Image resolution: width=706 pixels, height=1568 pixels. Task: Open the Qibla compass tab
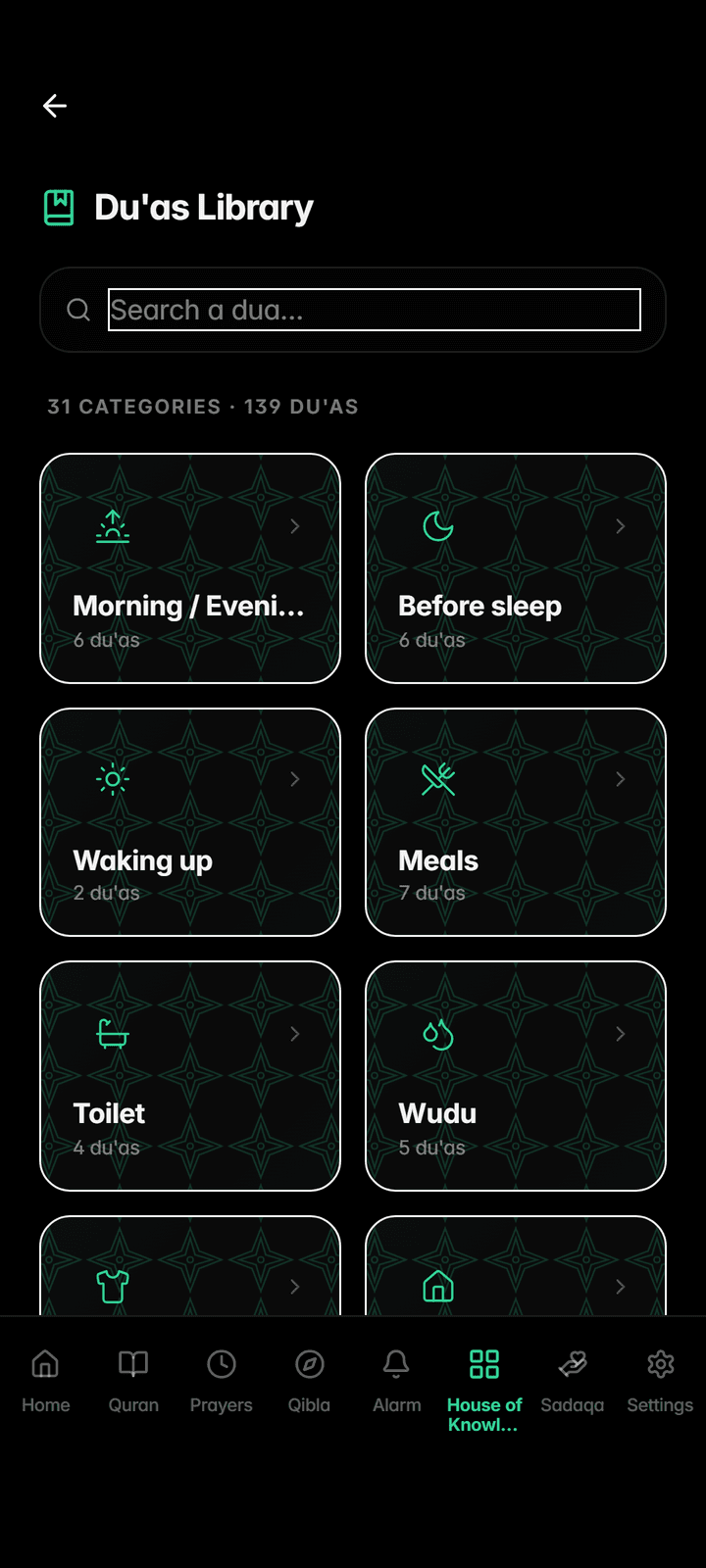(309, 1381)
